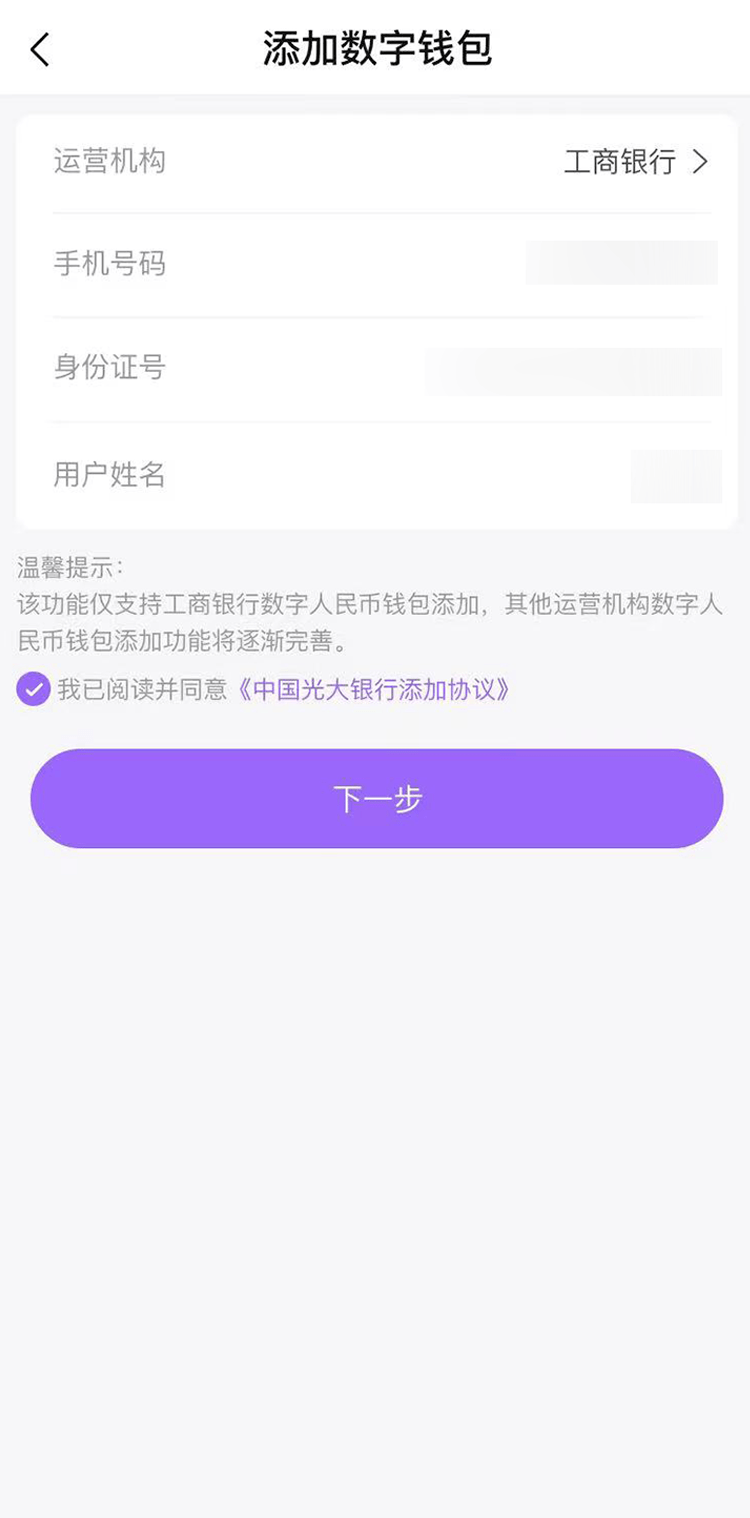Click the 添加数字钱包 title bar

click(x=375, y=48)
